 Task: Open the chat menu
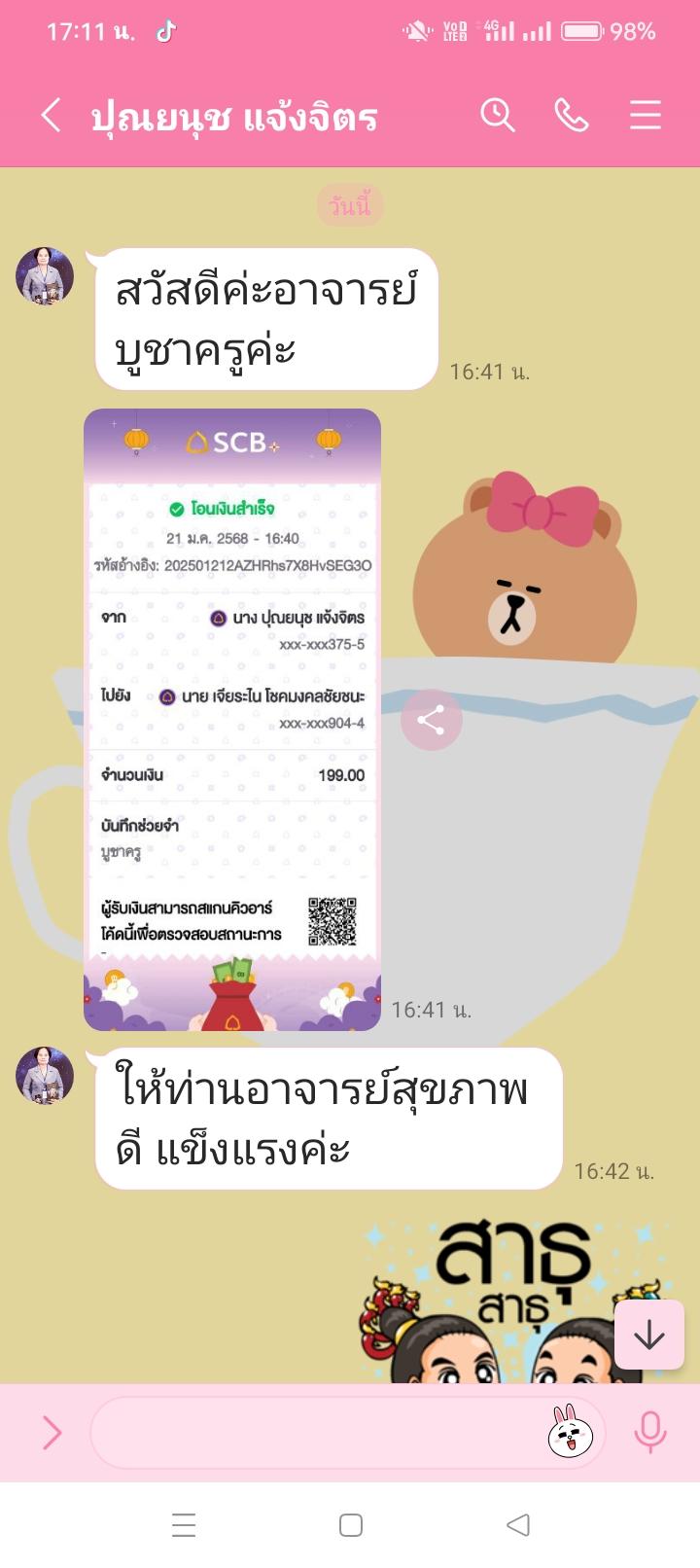(x=645, y=116)
